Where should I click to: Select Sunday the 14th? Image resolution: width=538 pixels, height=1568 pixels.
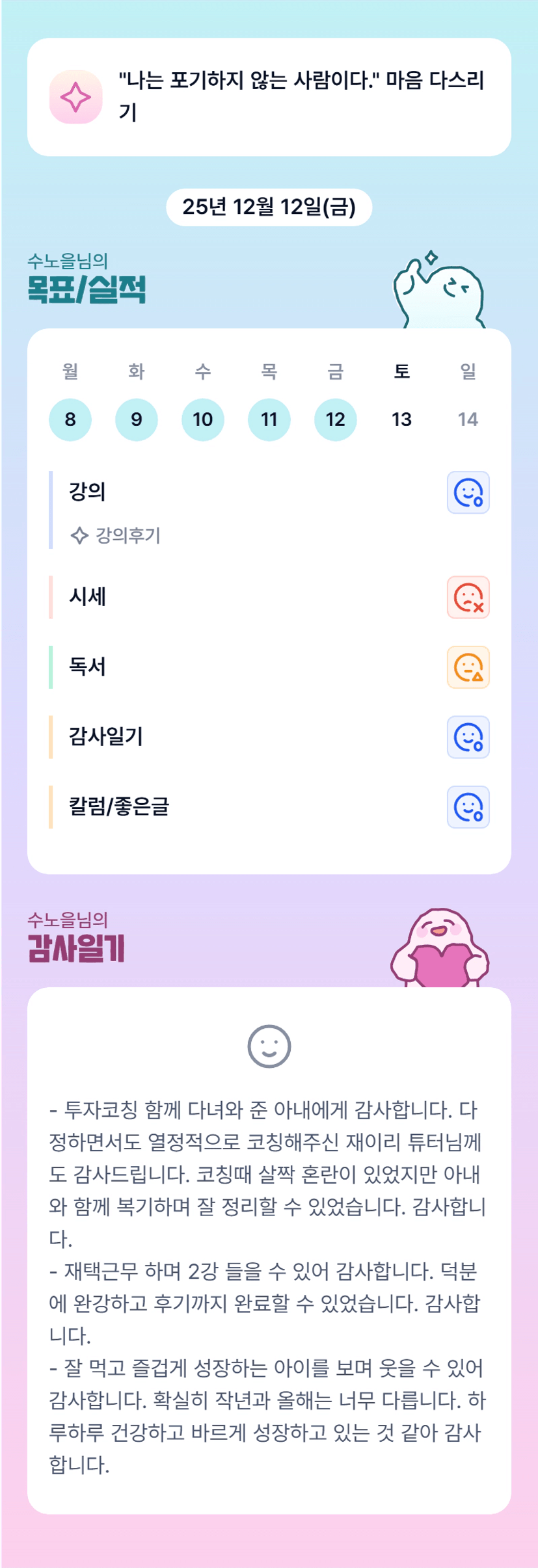pos(468,419)
